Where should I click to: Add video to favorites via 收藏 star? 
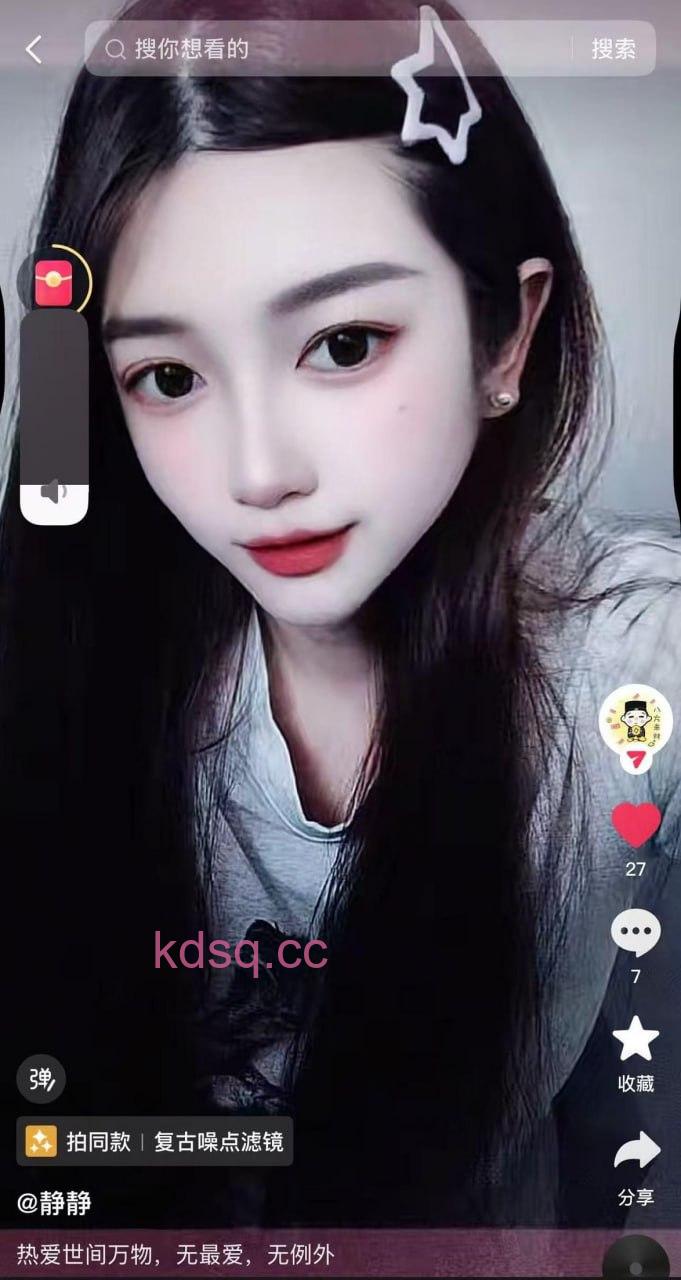click(636, 1040)
